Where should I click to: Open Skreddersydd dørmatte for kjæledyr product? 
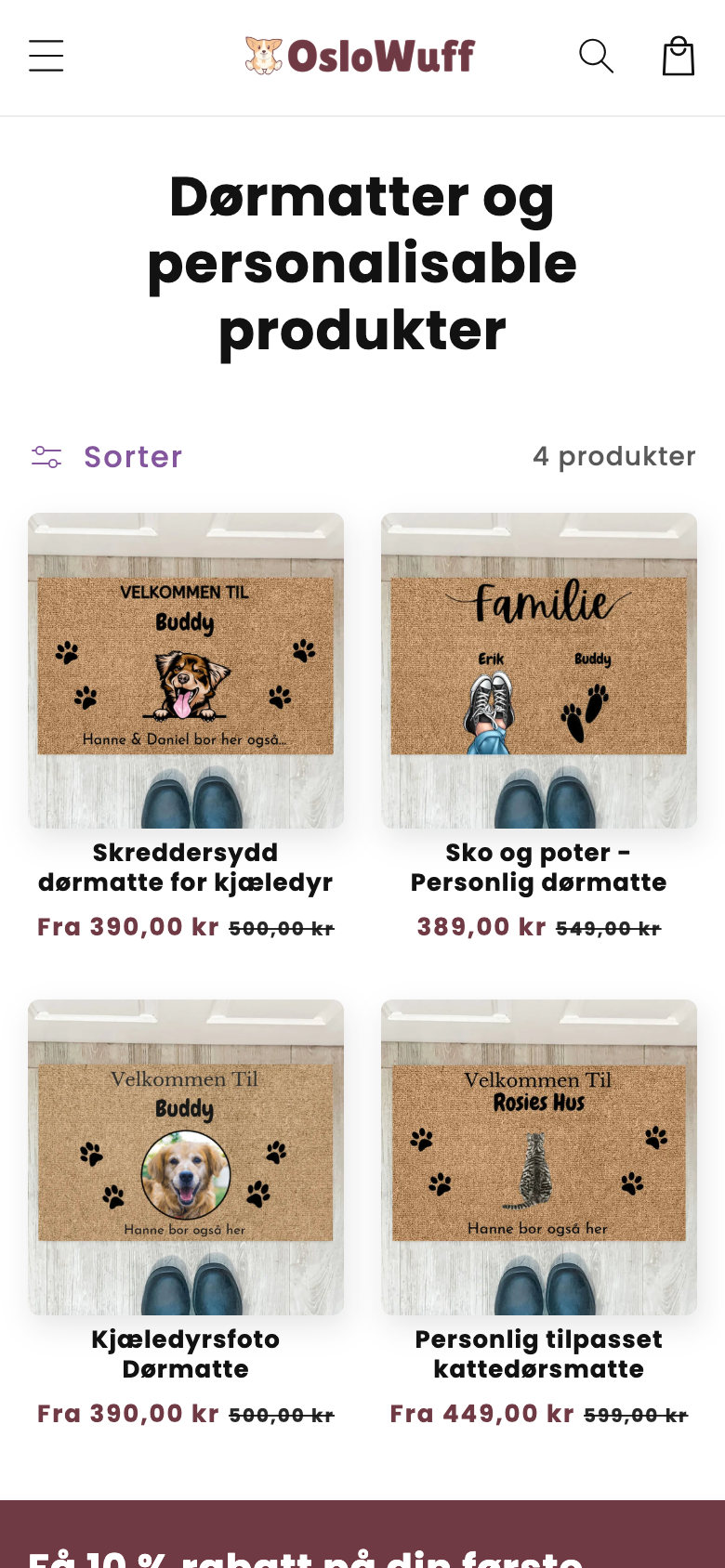(186, 867)
